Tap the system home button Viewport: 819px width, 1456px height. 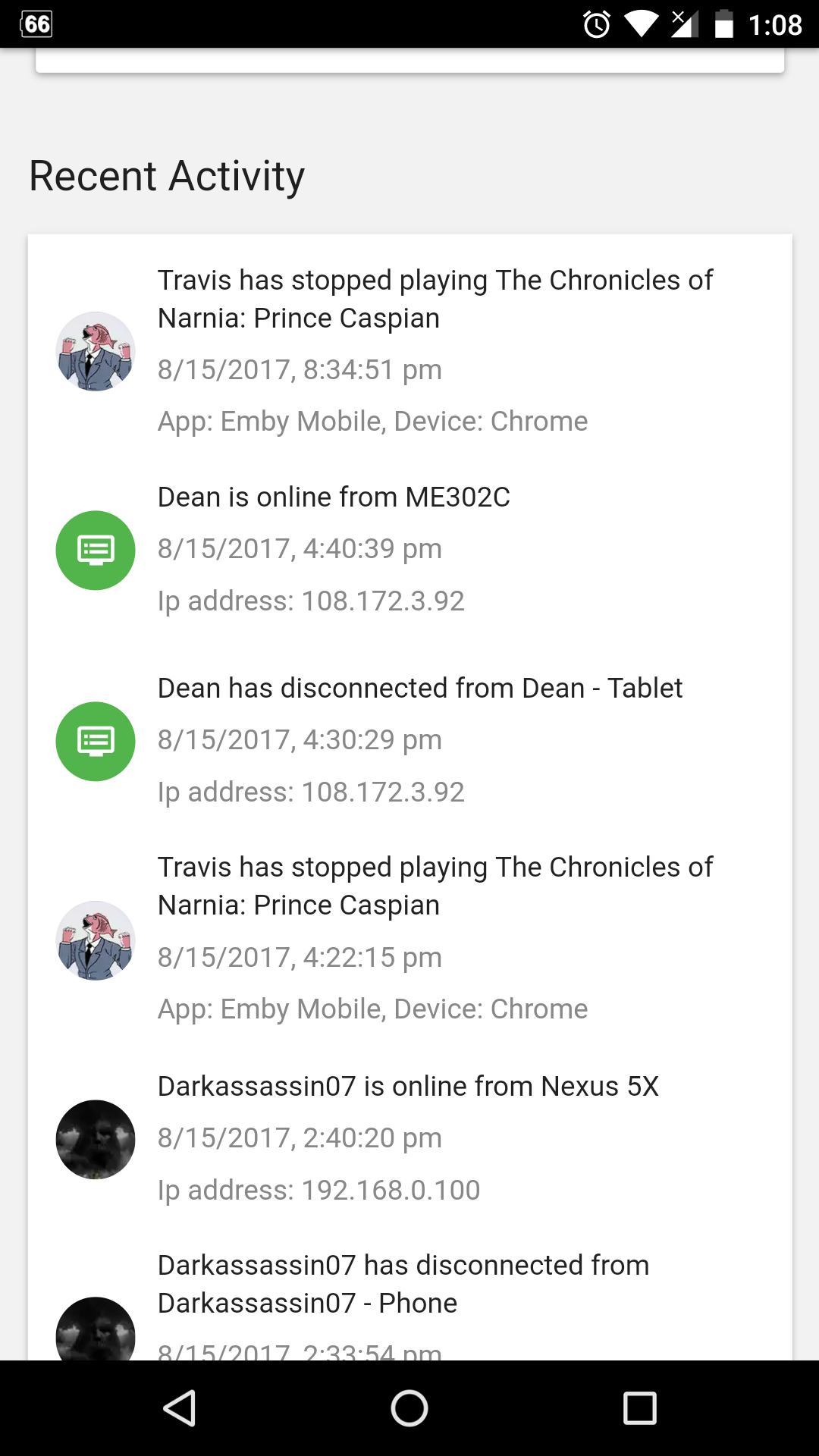pos(409,1408)
